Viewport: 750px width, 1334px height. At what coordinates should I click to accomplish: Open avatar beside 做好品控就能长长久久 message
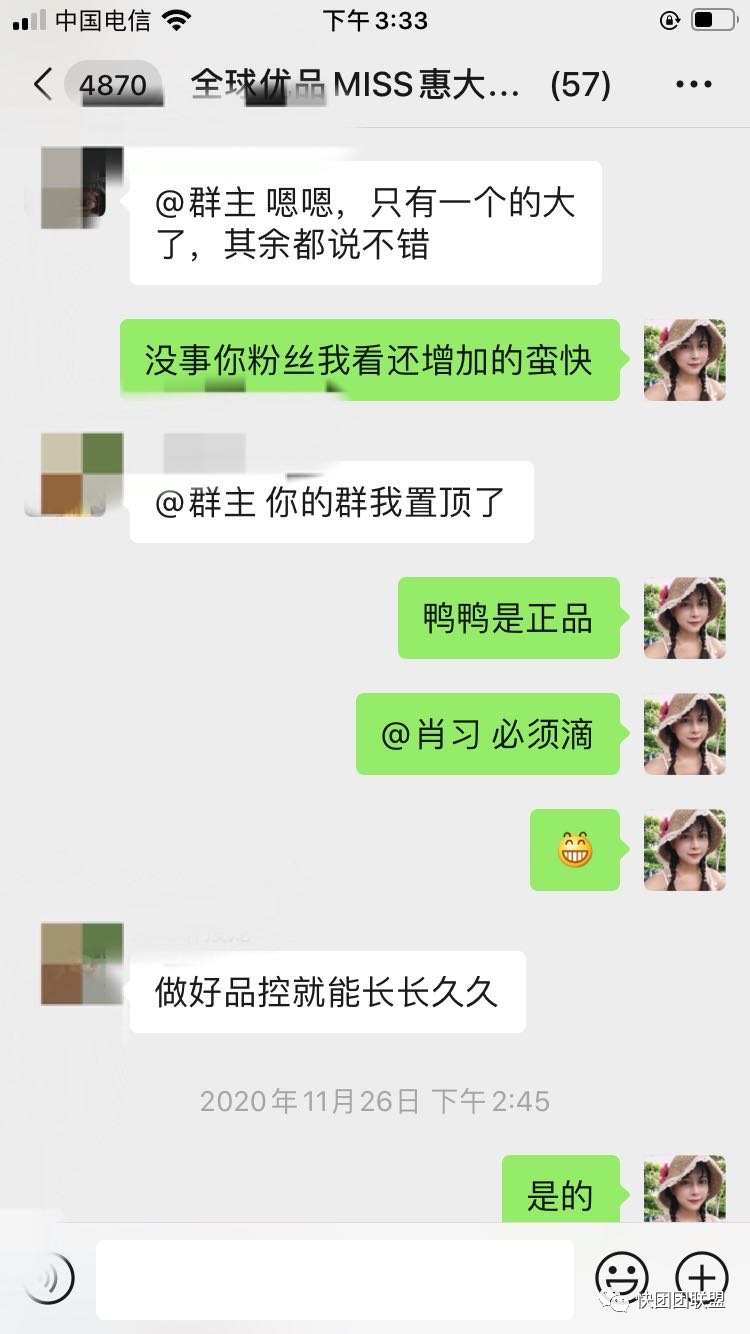[82, 964]
